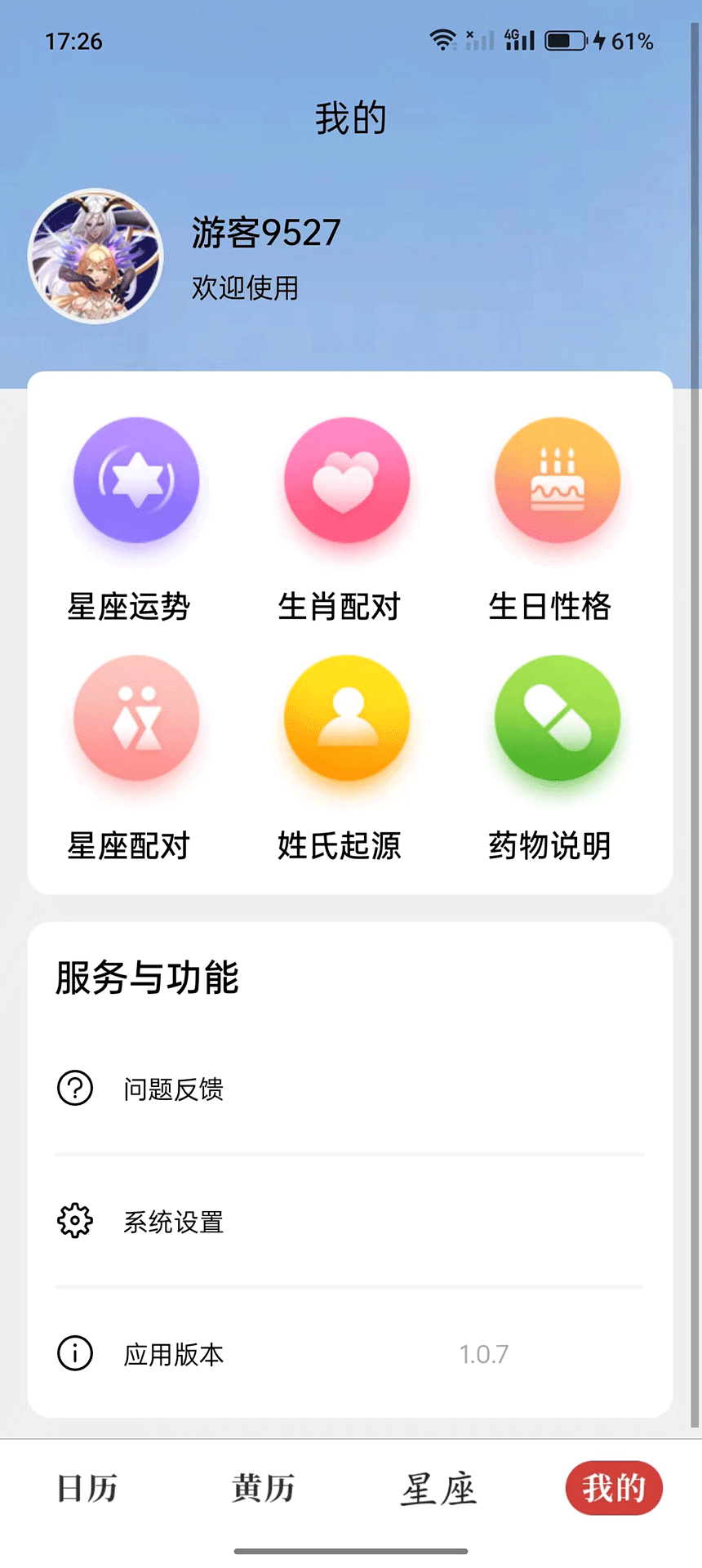Select the highlighted 我的 tab
702x1568 pixels.
click(x=614, y=1488)
